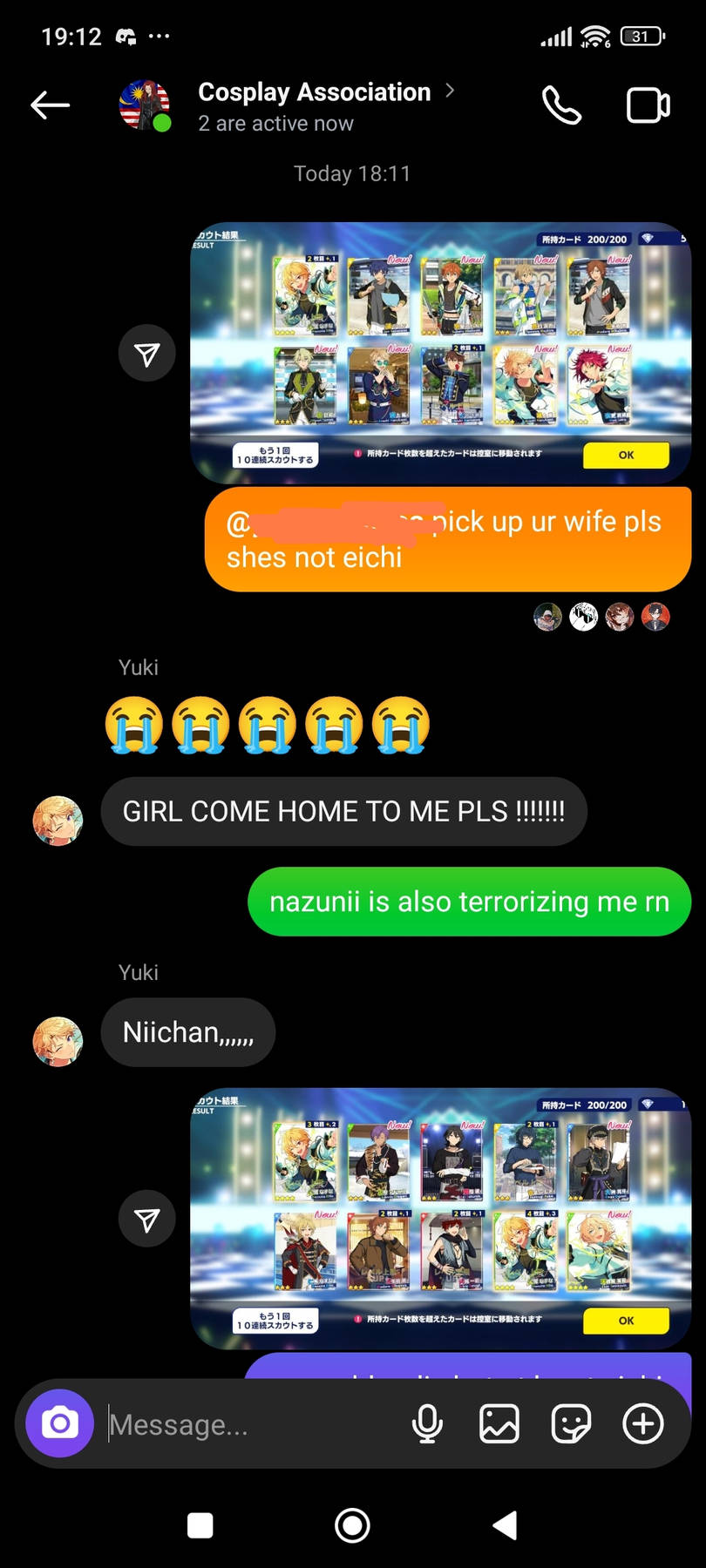Image resolution: width=706 pixels, height=1568 pixels.
Task: Forward the second gacha result image
Action: (147, 1219)
